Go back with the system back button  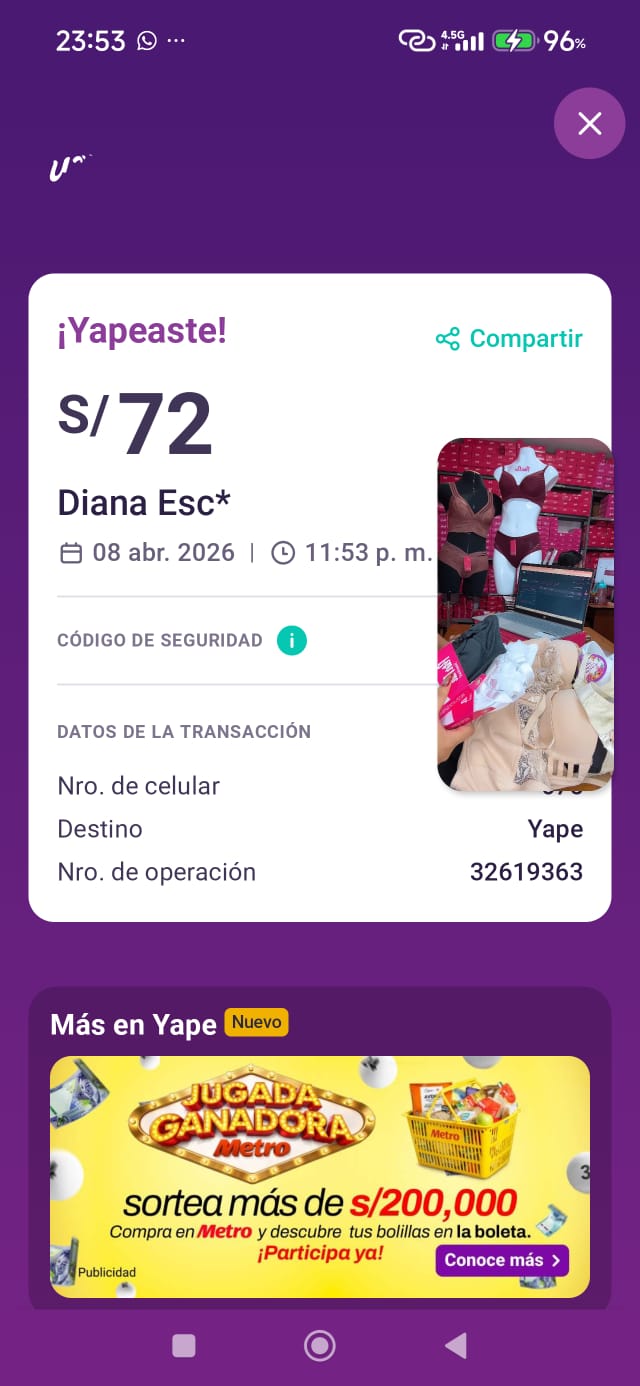pos(456,1346)
